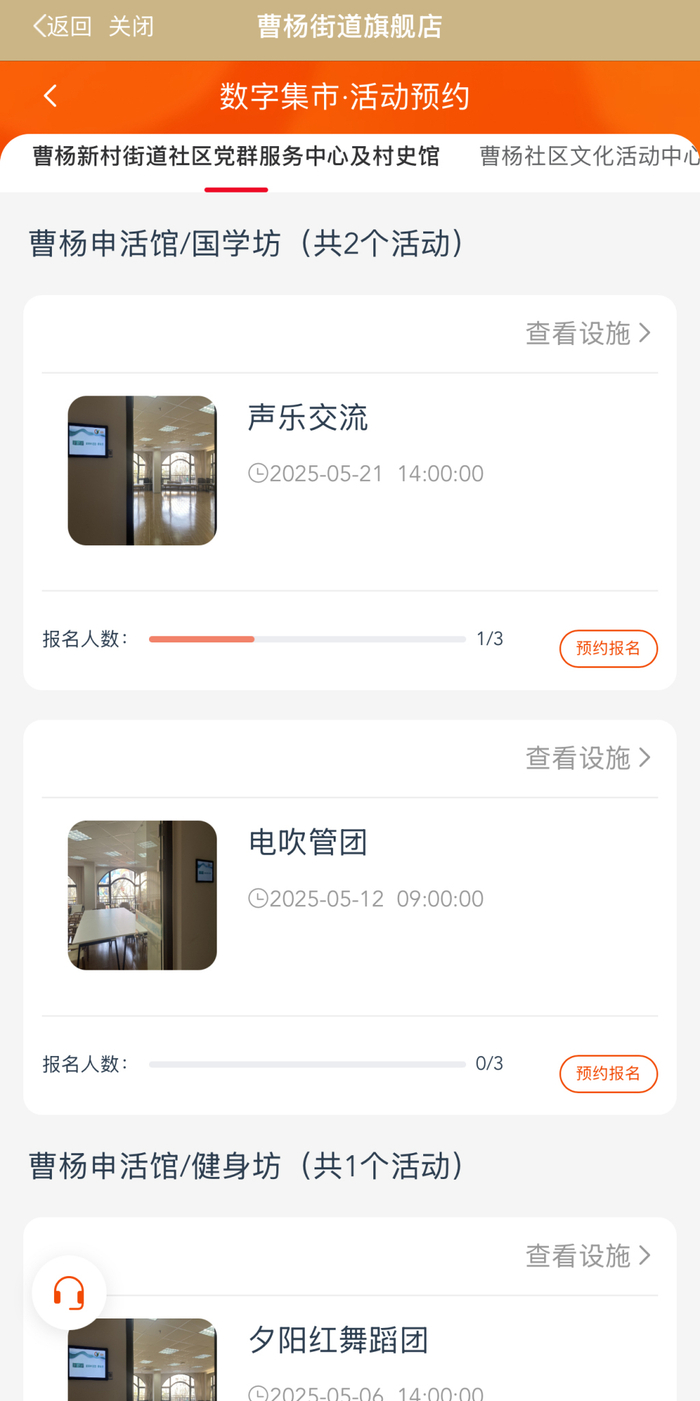The image size is (700, 1401).
Task: Open 查看设施 above 声乐交流
Action: click(588, 333)
